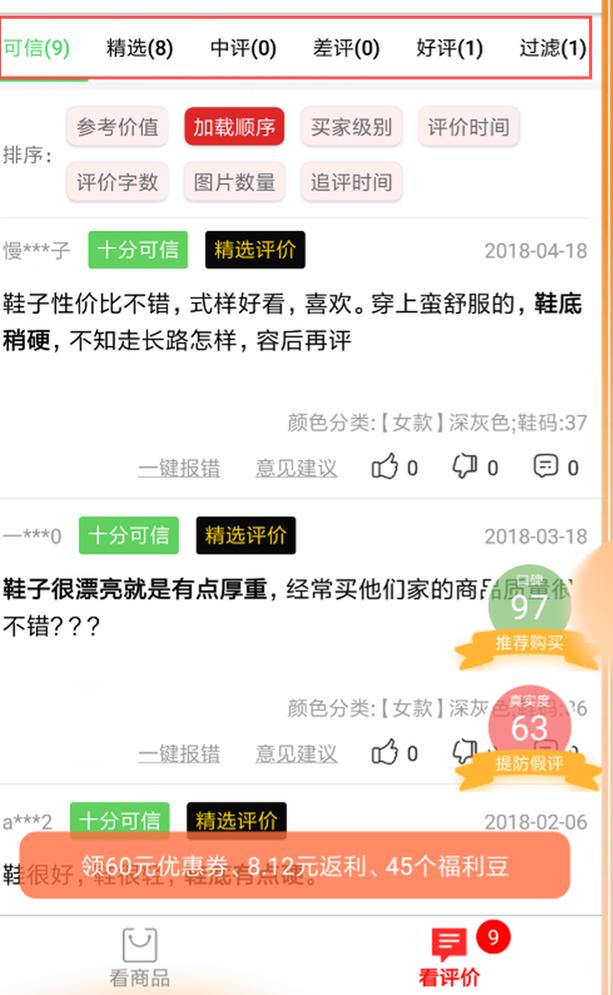The image size is (613, 995).
Task: Claim the 领60元优惠券 banner offer
Action: tap(294, 865)
